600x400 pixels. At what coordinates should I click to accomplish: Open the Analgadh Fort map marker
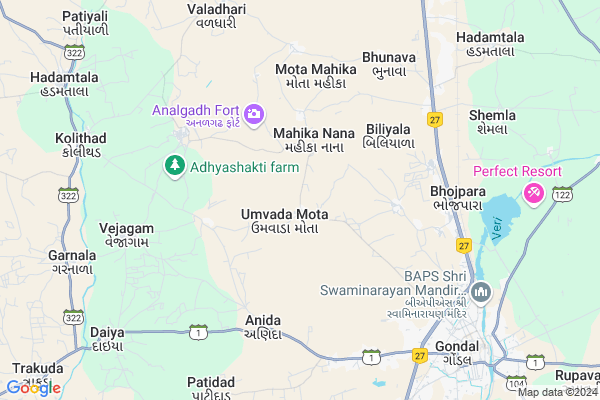[254, 113]
